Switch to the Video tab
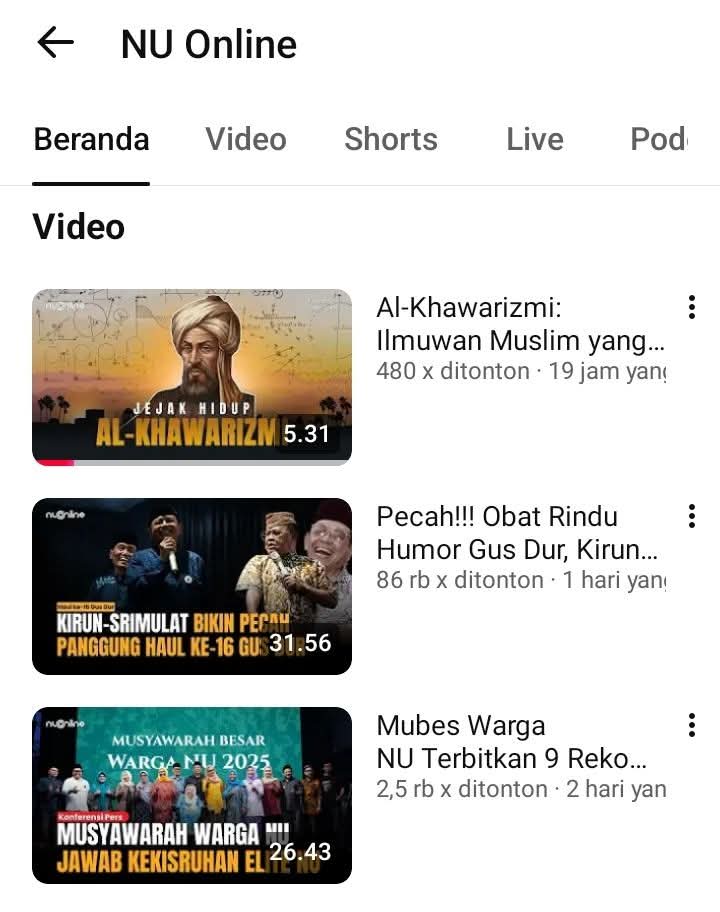 tap(246, 140)
